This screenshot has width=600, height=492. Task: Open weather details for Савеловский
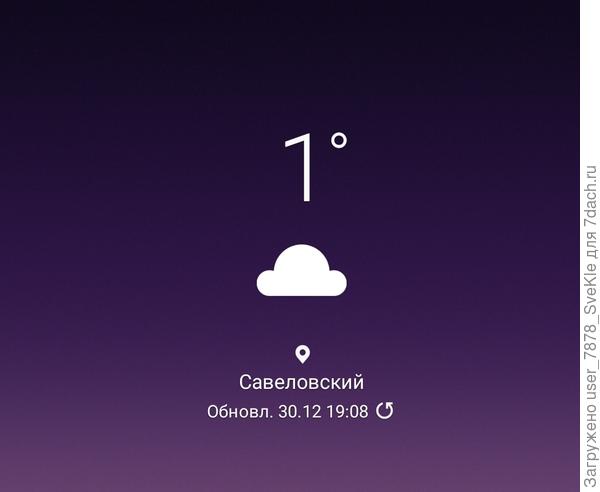point(301,382)
